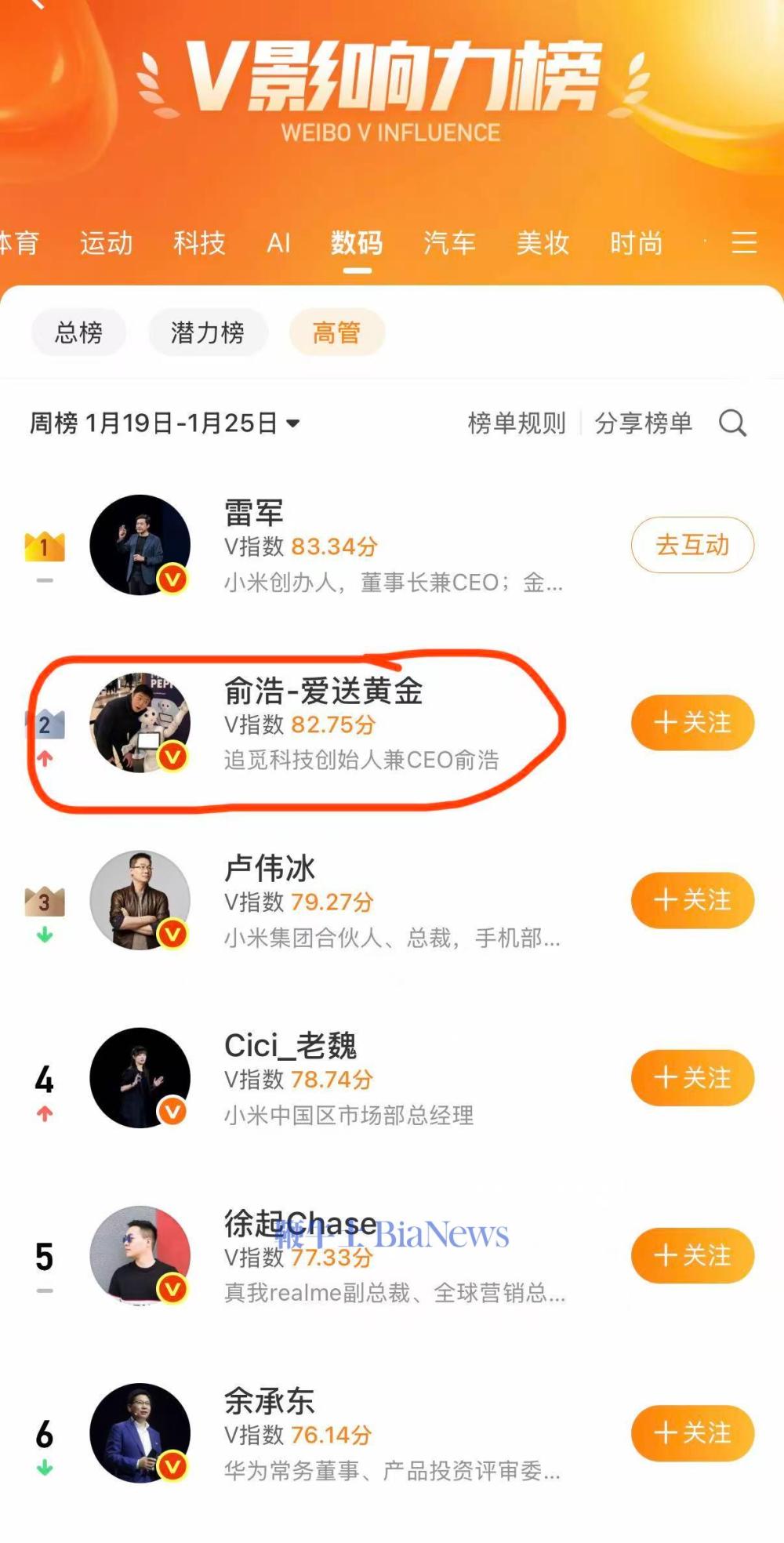Enable the 潜力榜 filter
The image size is (784, 1543).
coord(207,332)
